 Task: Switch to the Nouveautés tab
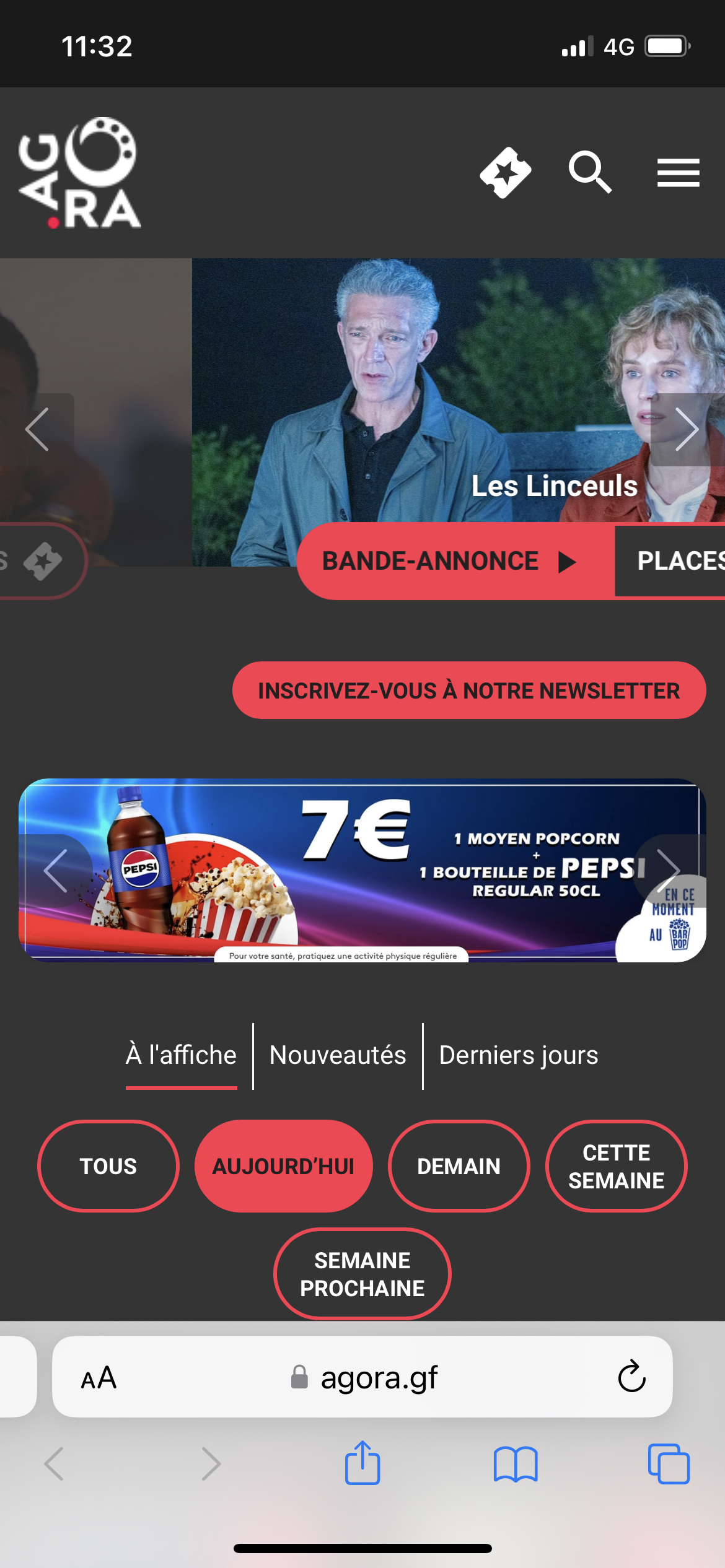click(x=338, y=1055)
